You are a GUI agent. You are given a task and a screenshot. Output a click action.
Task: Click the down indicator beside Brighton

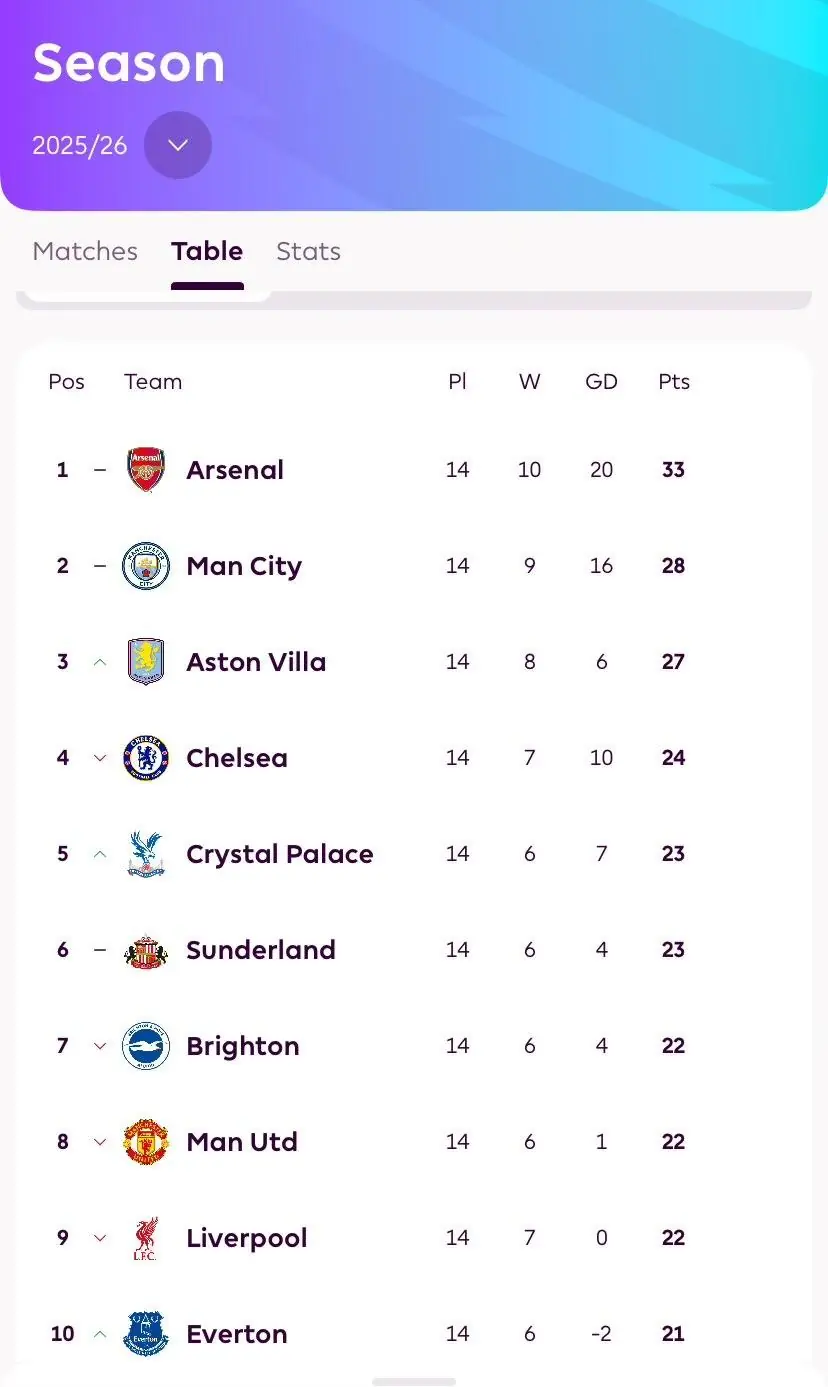99,1045
